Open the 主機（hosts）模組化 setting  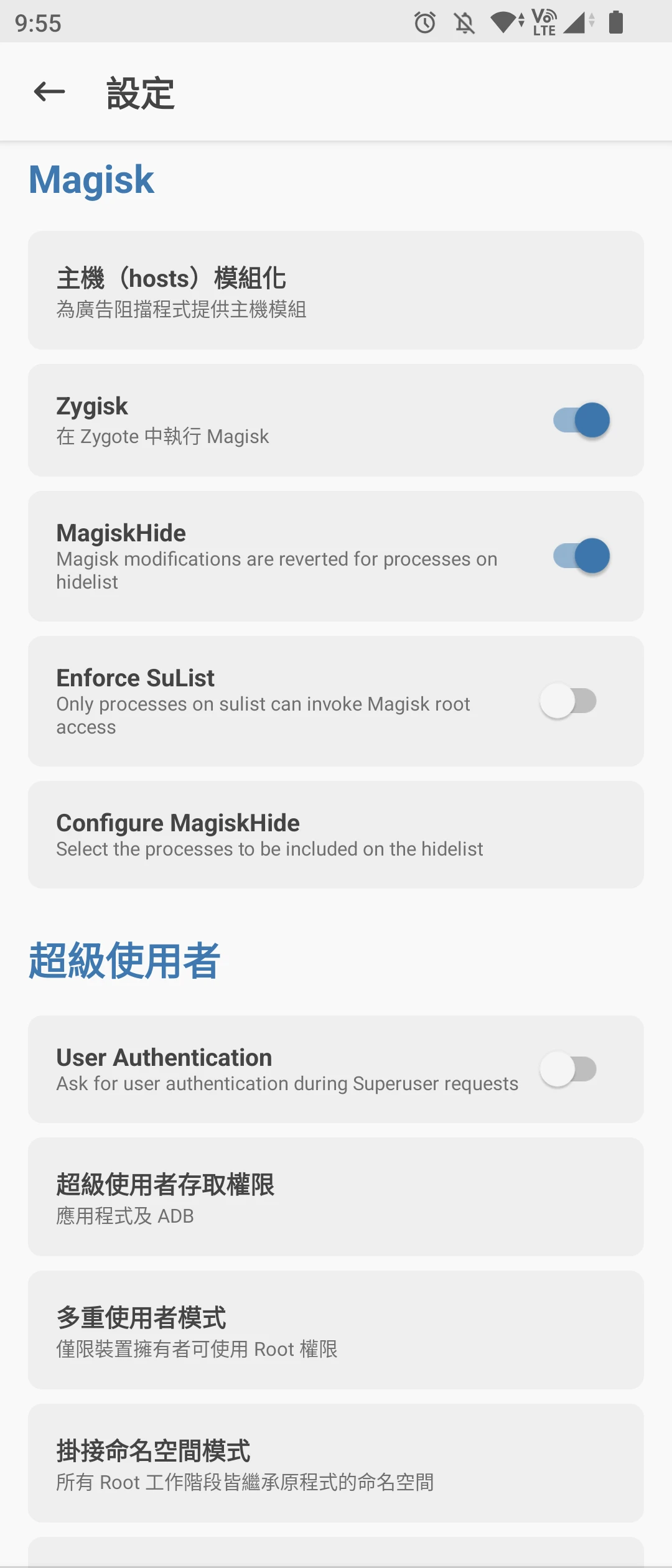(x=336, y=290)
